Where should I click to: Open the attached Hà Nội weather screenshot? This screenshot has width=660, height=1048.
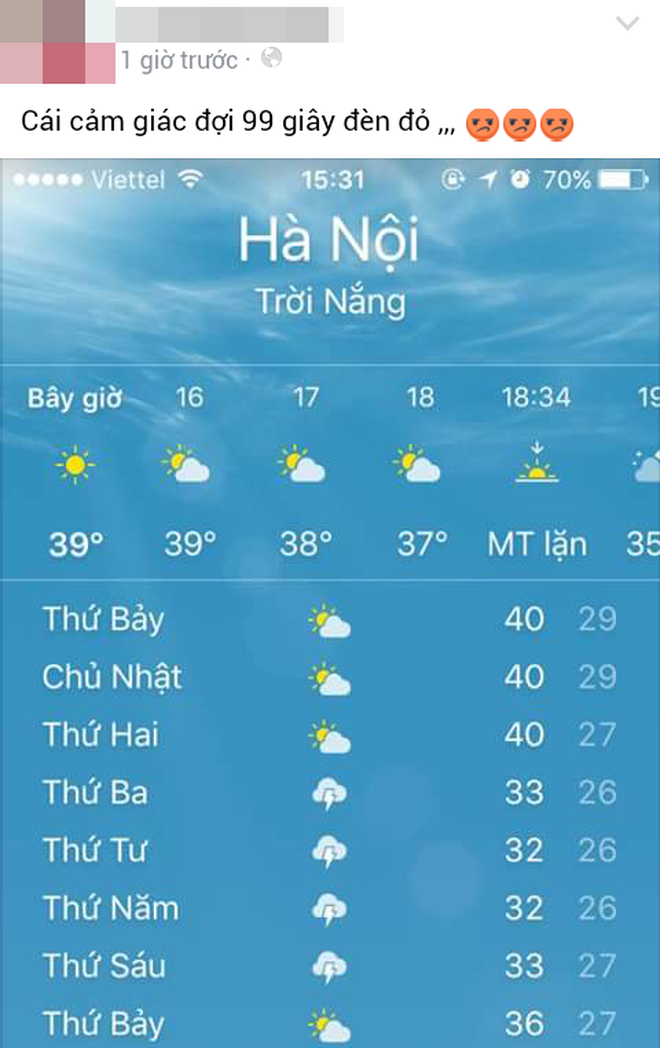click(x=330, y=600)
